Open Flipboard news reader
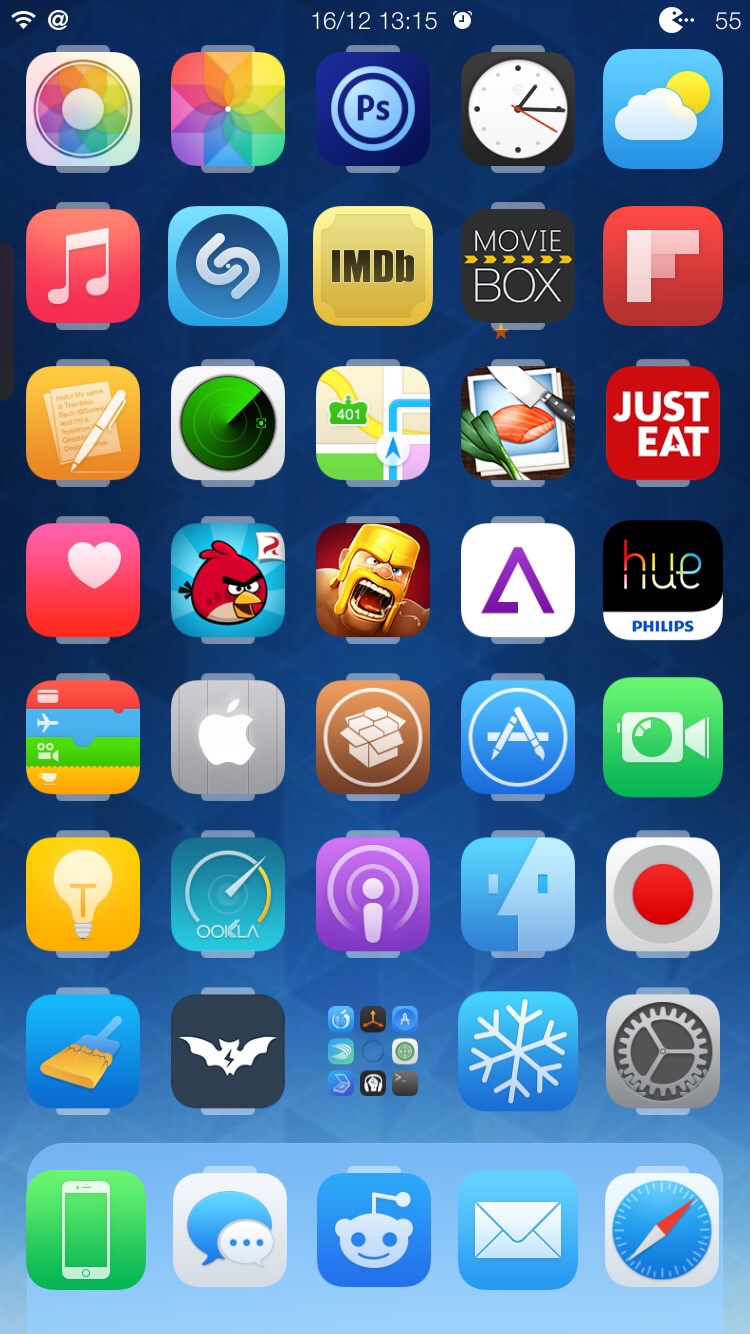The image size is (750, 1334). [663, 267]
